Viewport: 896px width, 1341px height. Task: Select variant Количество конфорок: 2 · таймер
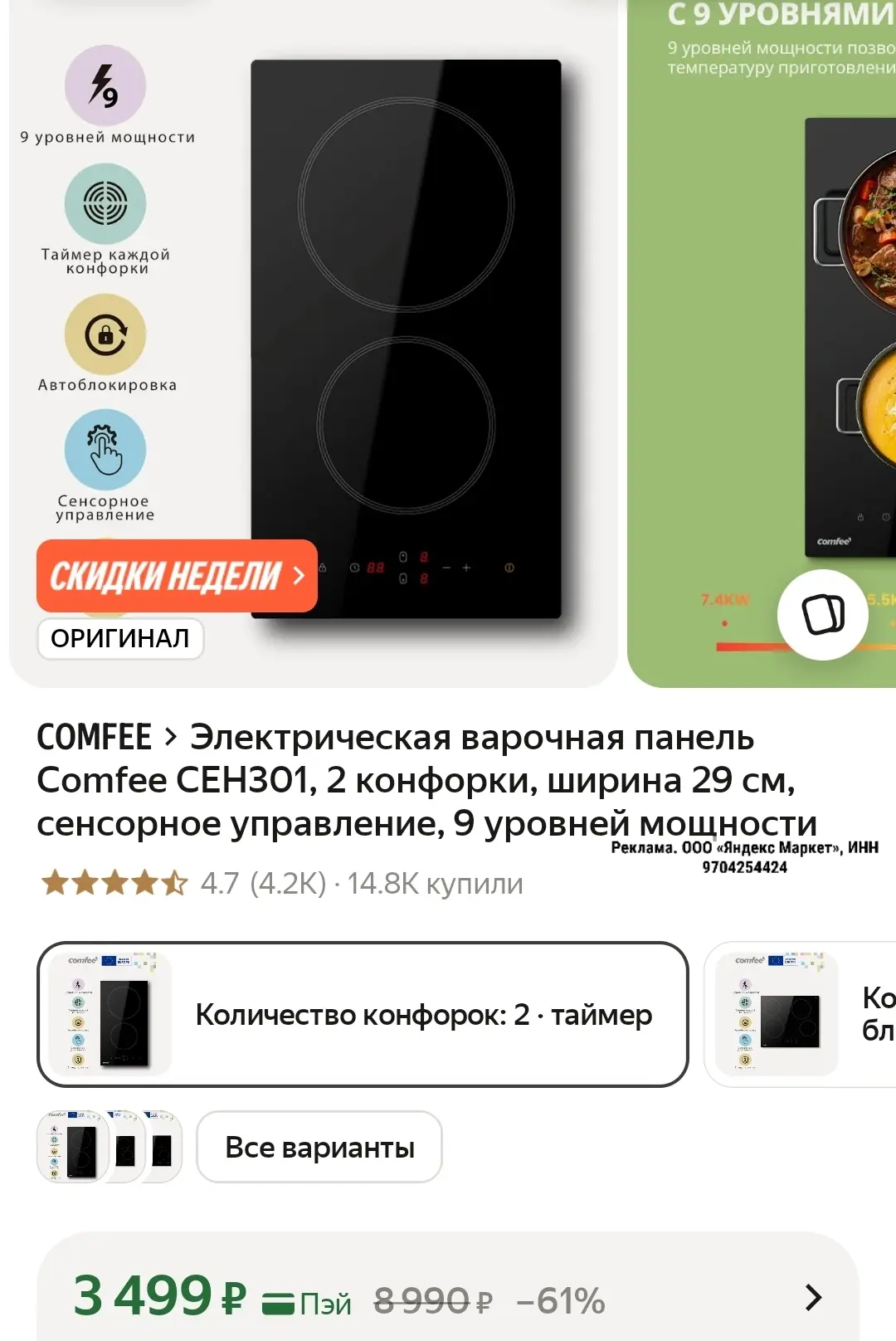click(x=363, y=1014)
